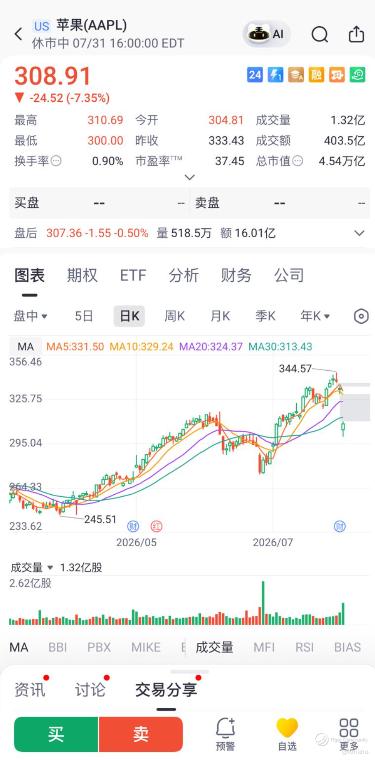Select the RSI indicator
375x760 pixels.
point(304,647)
